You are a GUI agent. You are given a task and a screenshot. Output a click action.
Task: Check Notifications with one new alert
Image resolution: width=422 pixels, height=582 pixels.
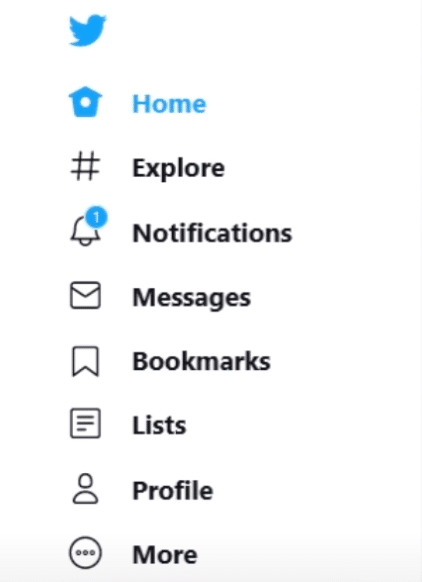click(x=181, y=230)
